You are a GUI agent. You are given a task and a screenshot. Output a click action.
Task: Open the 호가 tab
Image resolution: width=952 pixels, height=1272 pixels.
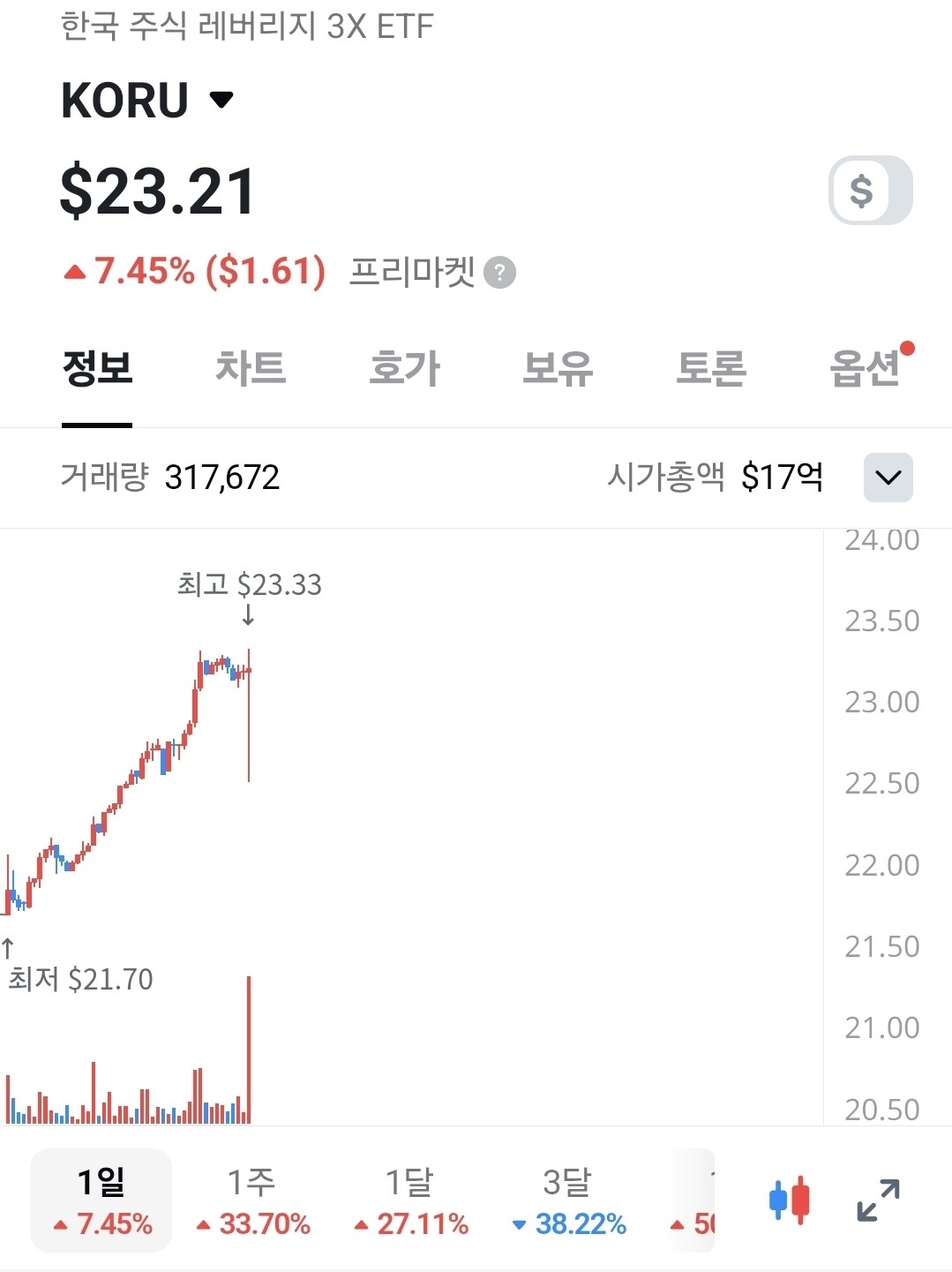(x=404, y=369)
